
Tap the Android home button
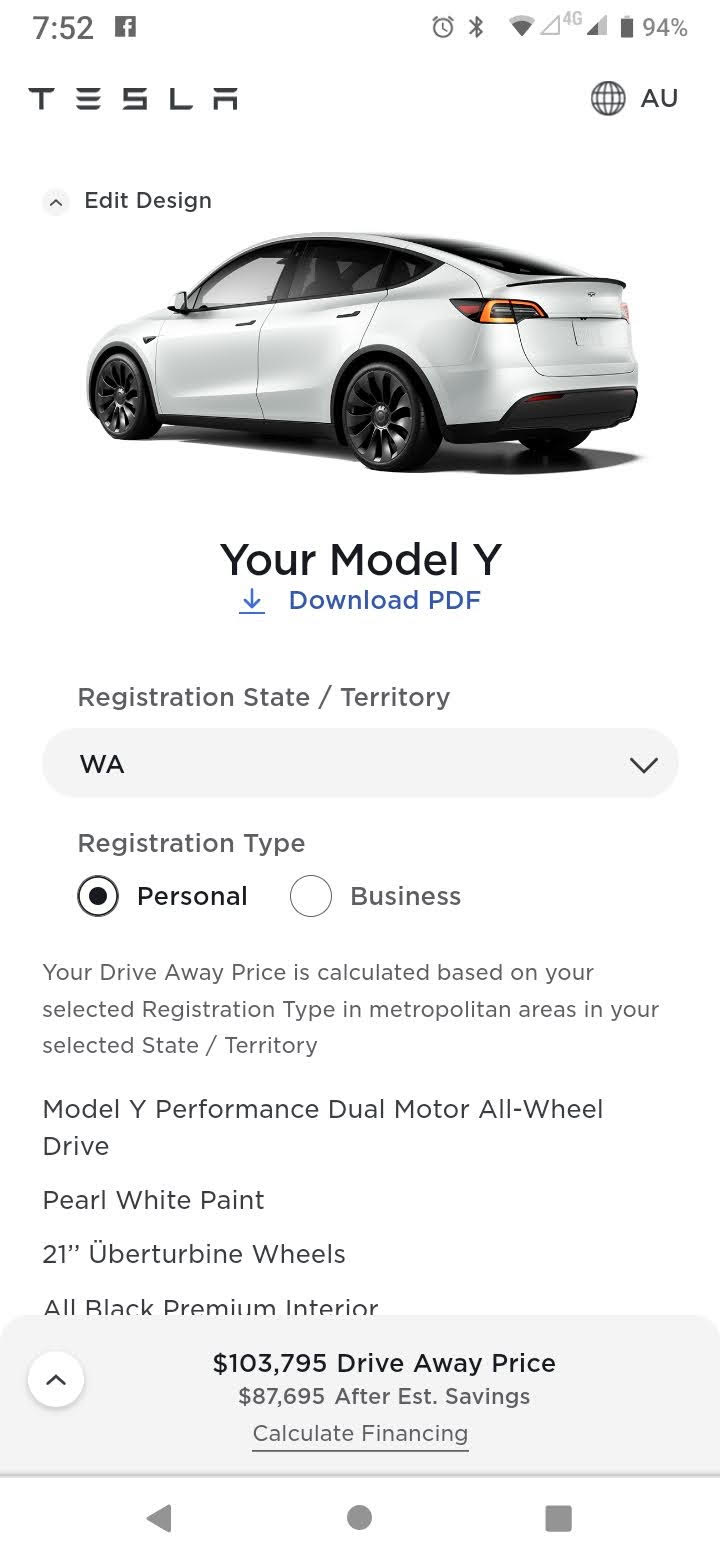359,1516
